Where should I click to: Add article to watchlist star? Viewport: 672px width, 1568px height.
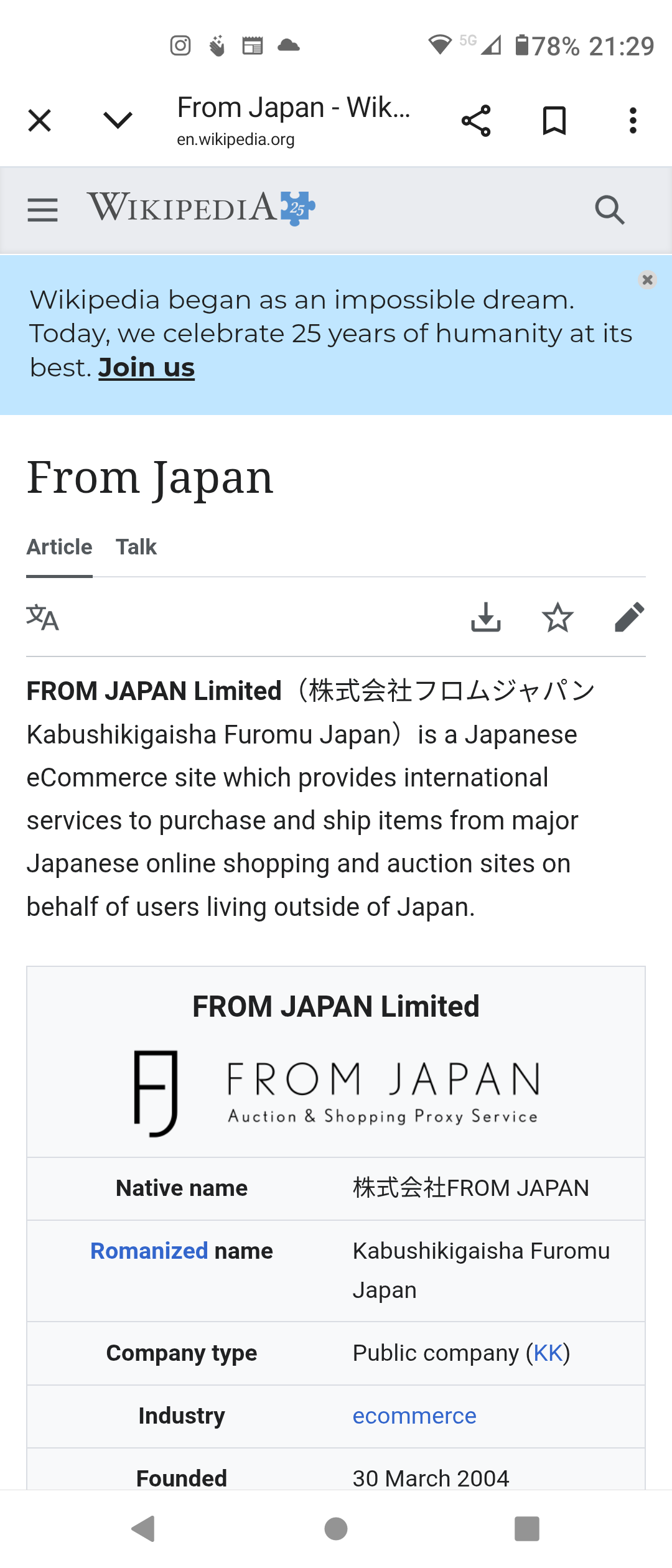click(x=558, y=617)
